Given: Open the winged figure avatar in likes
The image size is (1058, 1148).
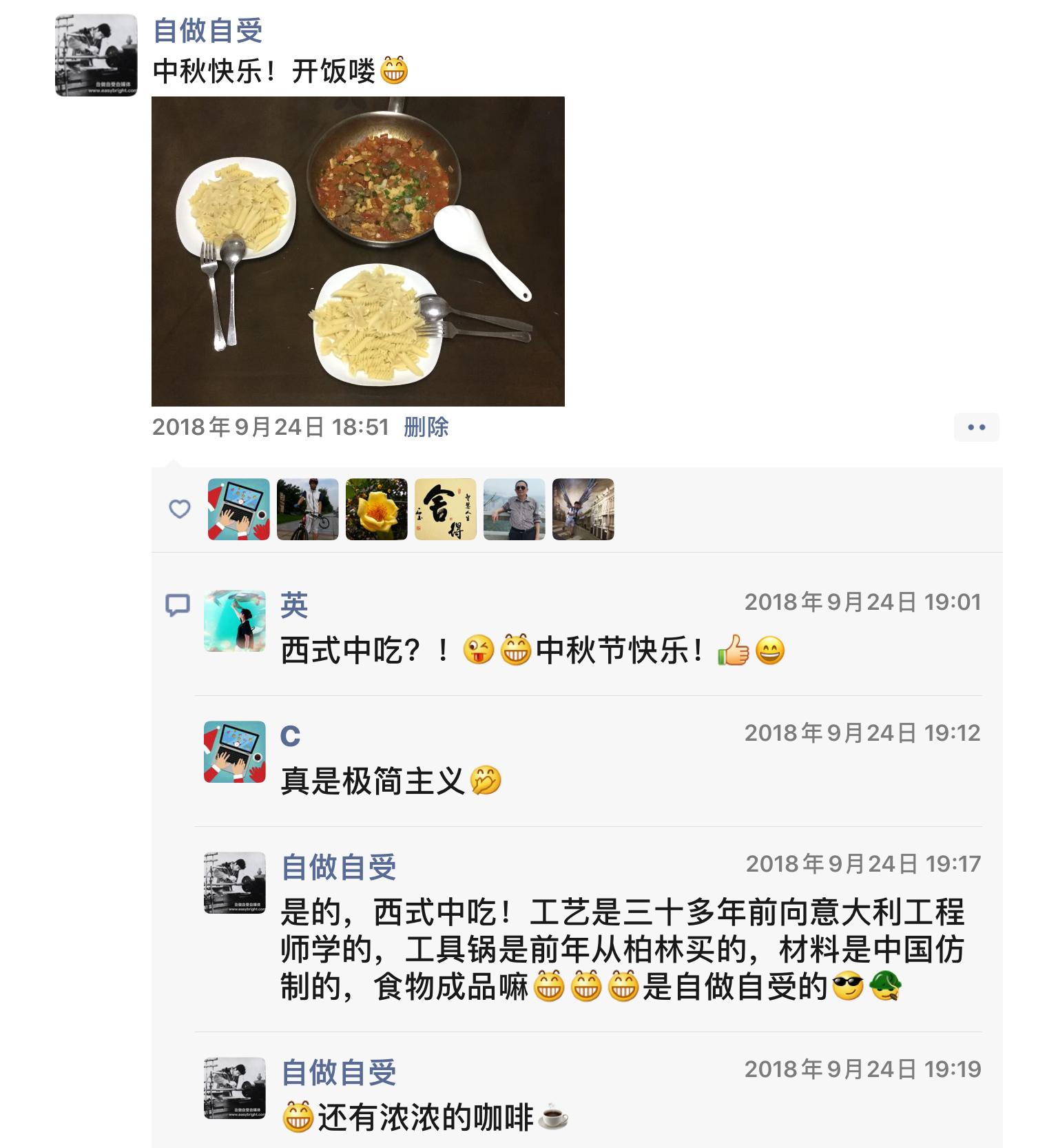Looking at the screenshot, I should [x=583, y=509].
